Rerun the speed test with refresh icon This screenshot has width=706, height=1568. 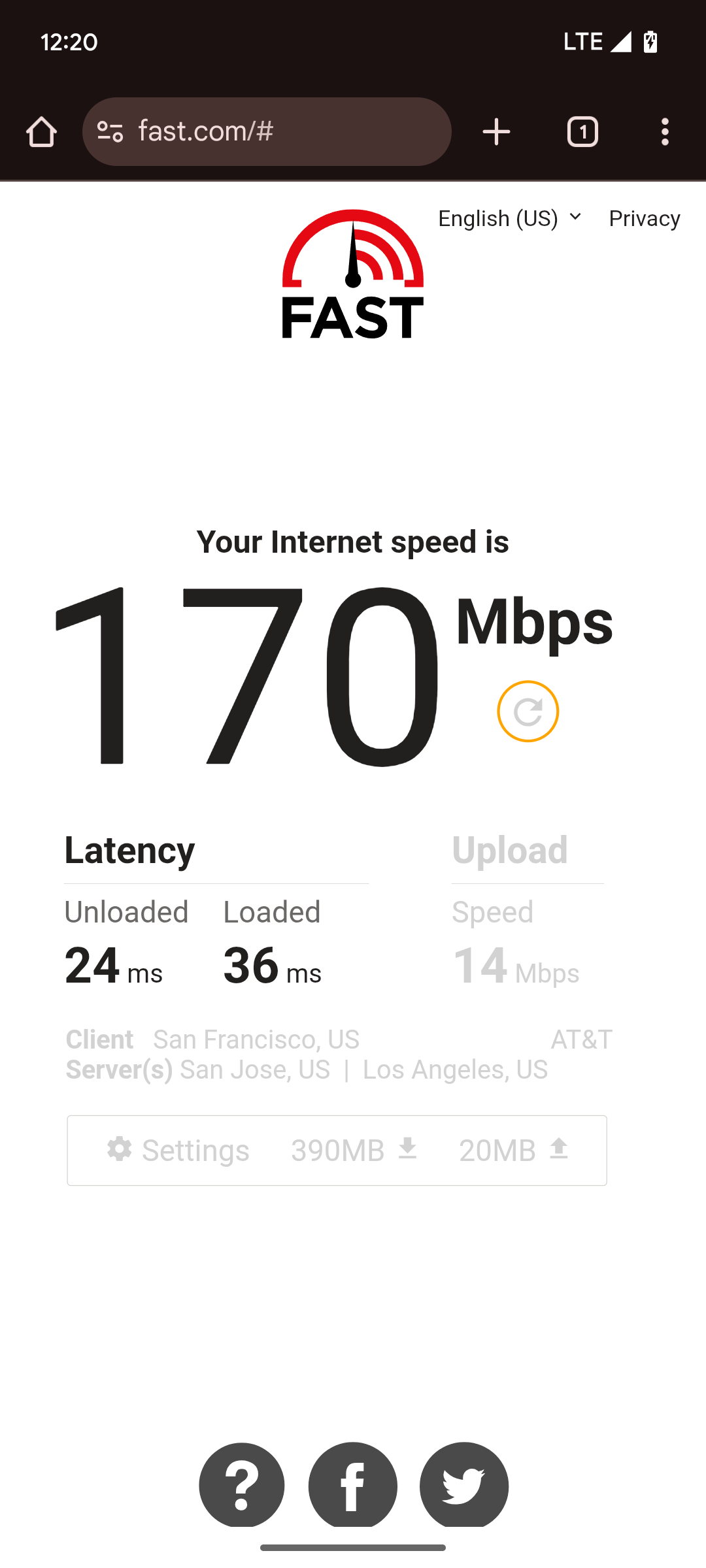click(528, 711)
